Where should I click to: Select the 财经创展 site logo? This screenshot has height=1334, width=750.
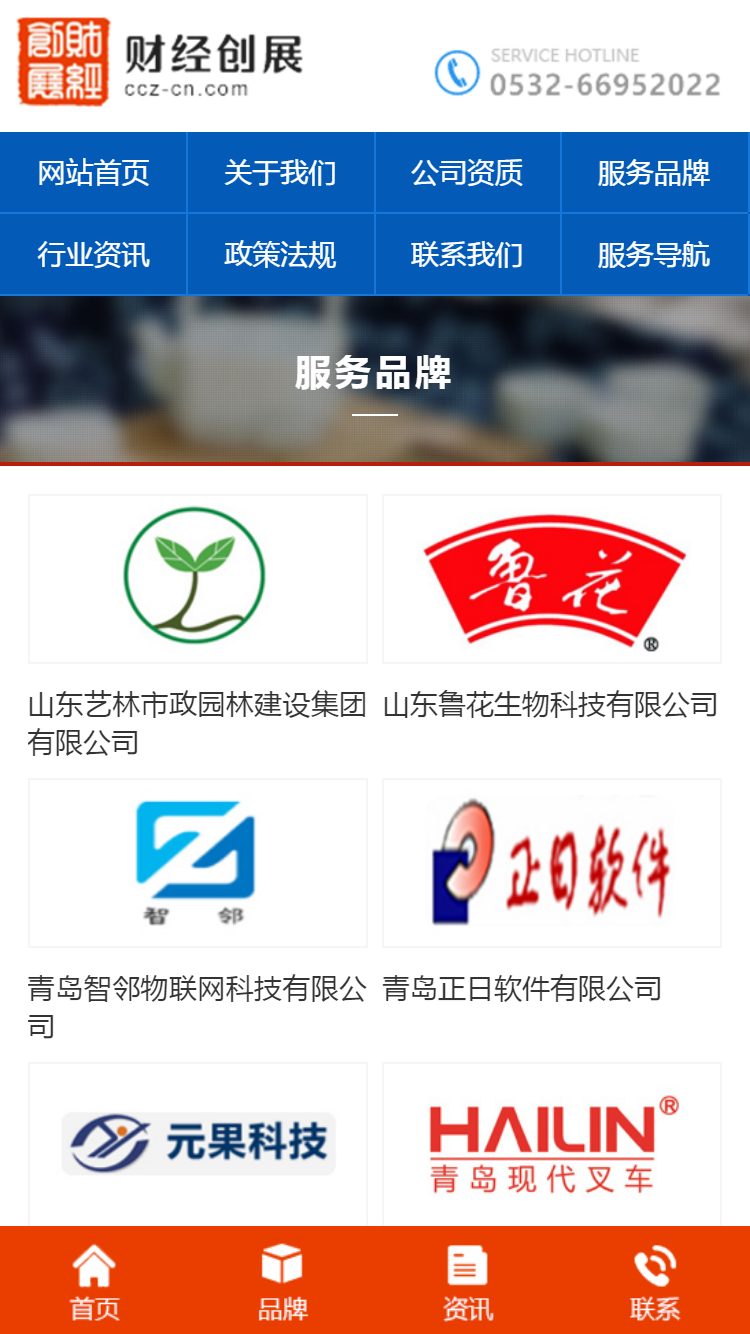coord(170,63)
